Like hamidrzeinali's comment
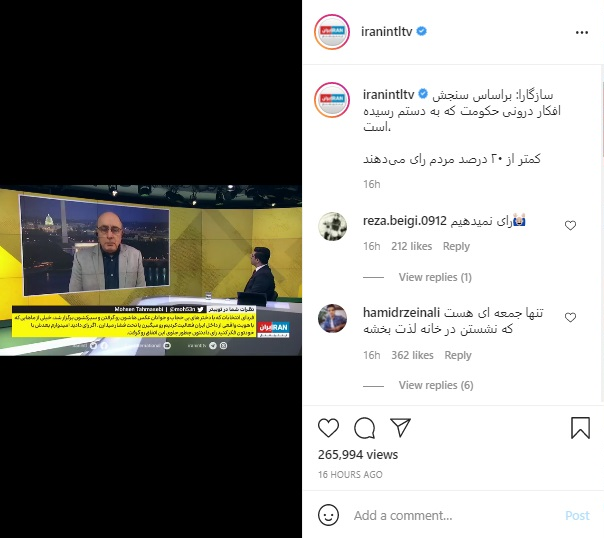The height and width of the screenshot is (538, 604). coord(571,317)
